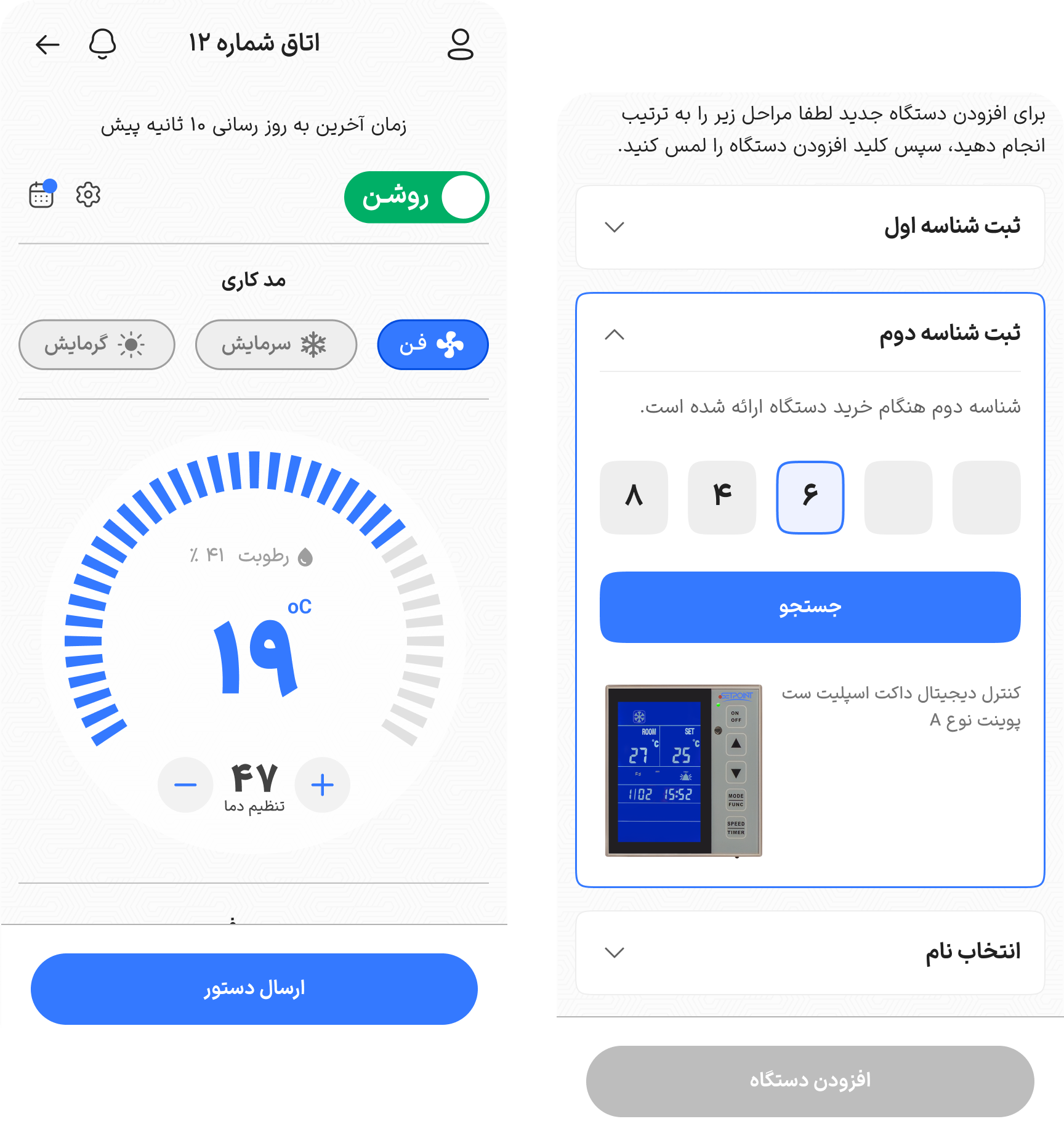Image resolution: width=1064 pixels, height=1148 pixels.
Task: Select the فن fan mode
Action: point(432,344)
